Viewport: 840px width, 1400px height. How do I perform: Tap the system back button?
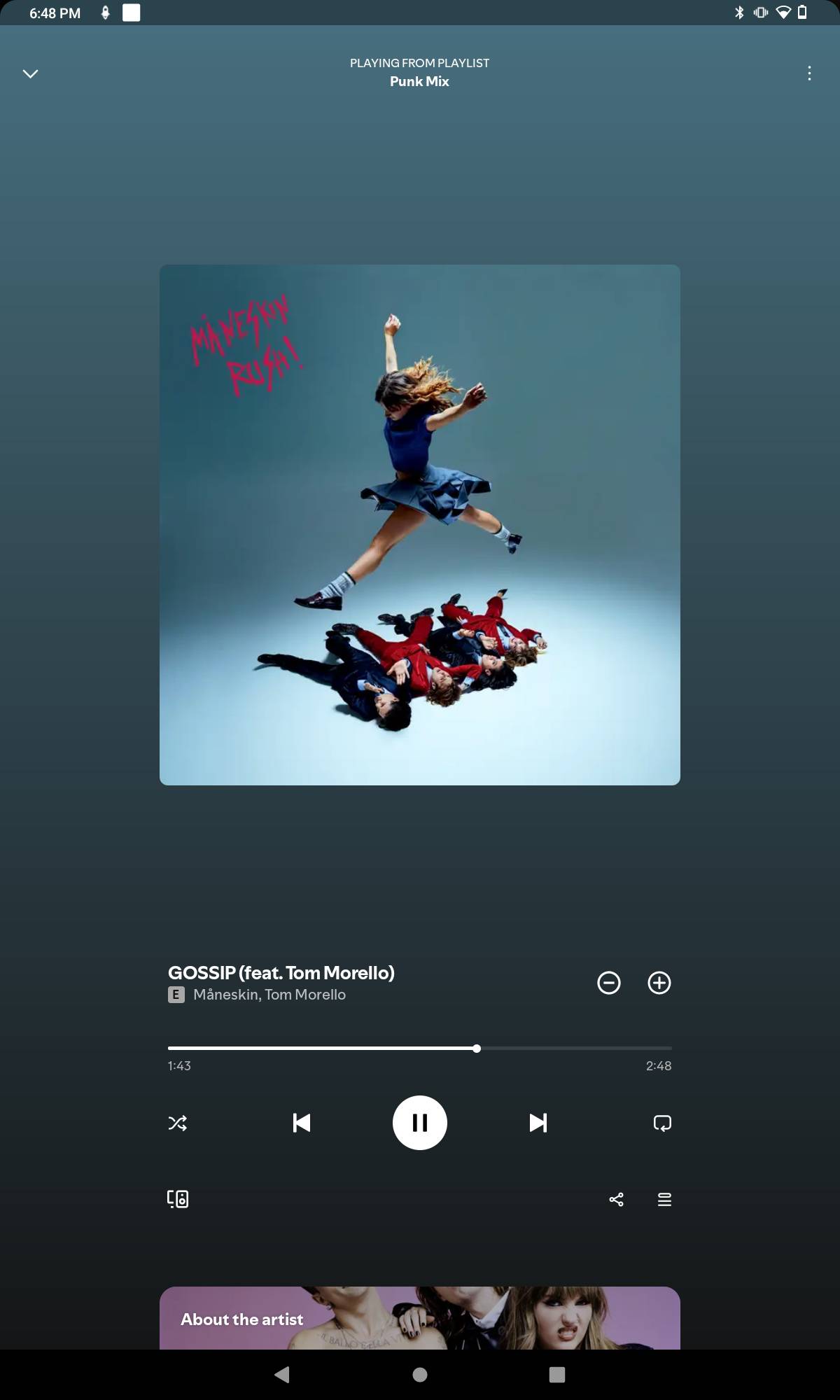282,1375
